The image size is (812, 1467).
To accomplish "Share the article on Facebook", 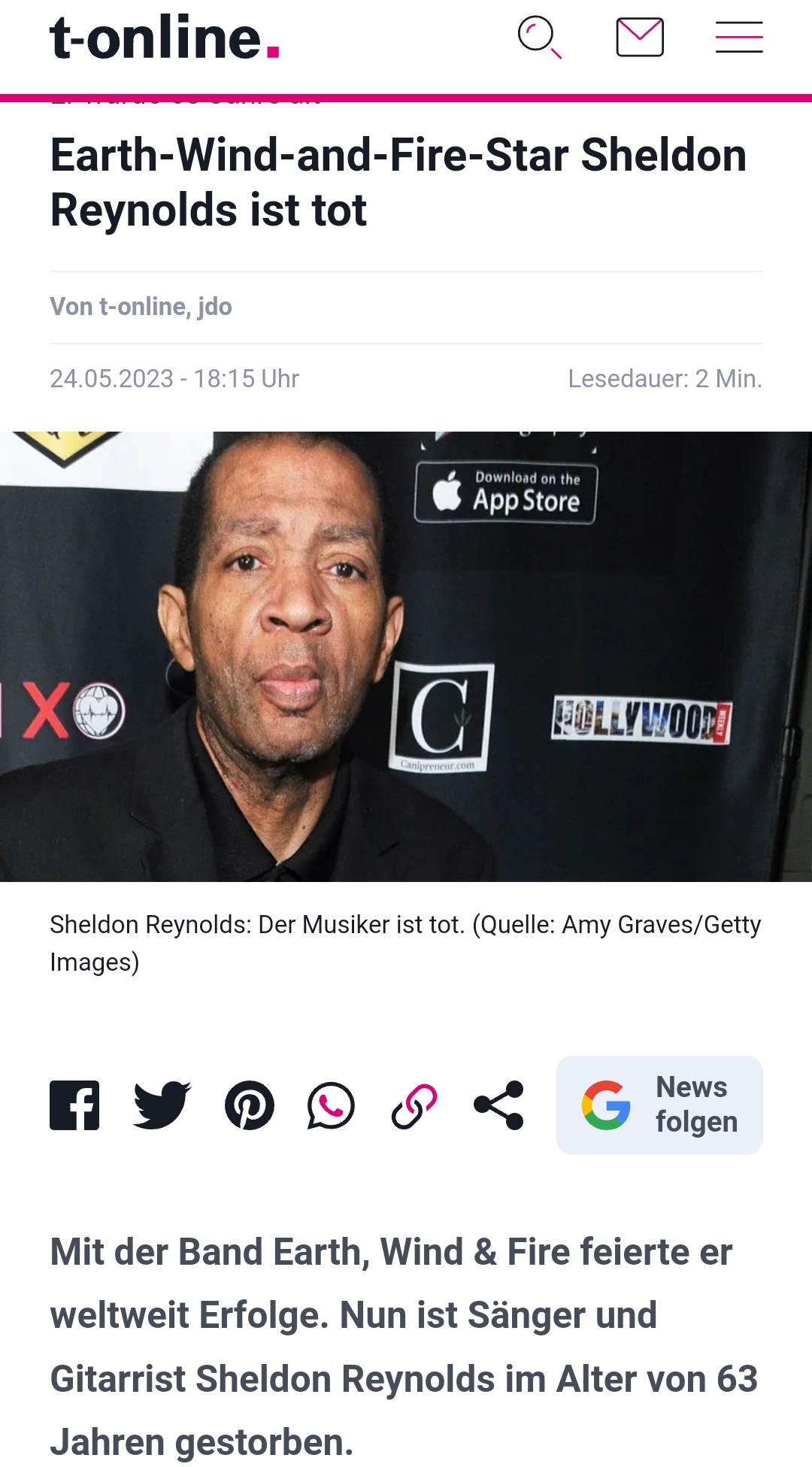I will click(74, 1105).
